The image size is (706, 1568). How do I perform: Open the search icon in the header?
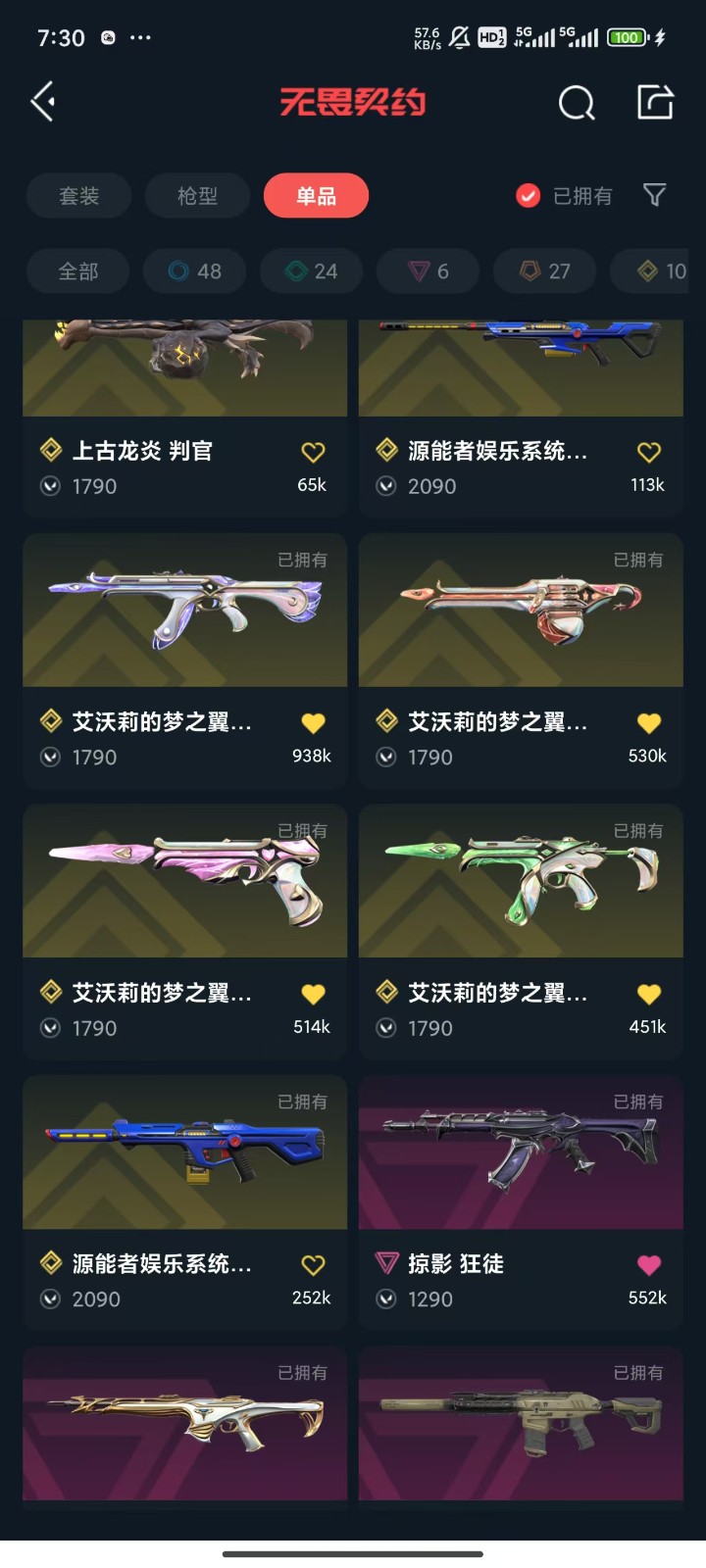[x=577, y=102]
